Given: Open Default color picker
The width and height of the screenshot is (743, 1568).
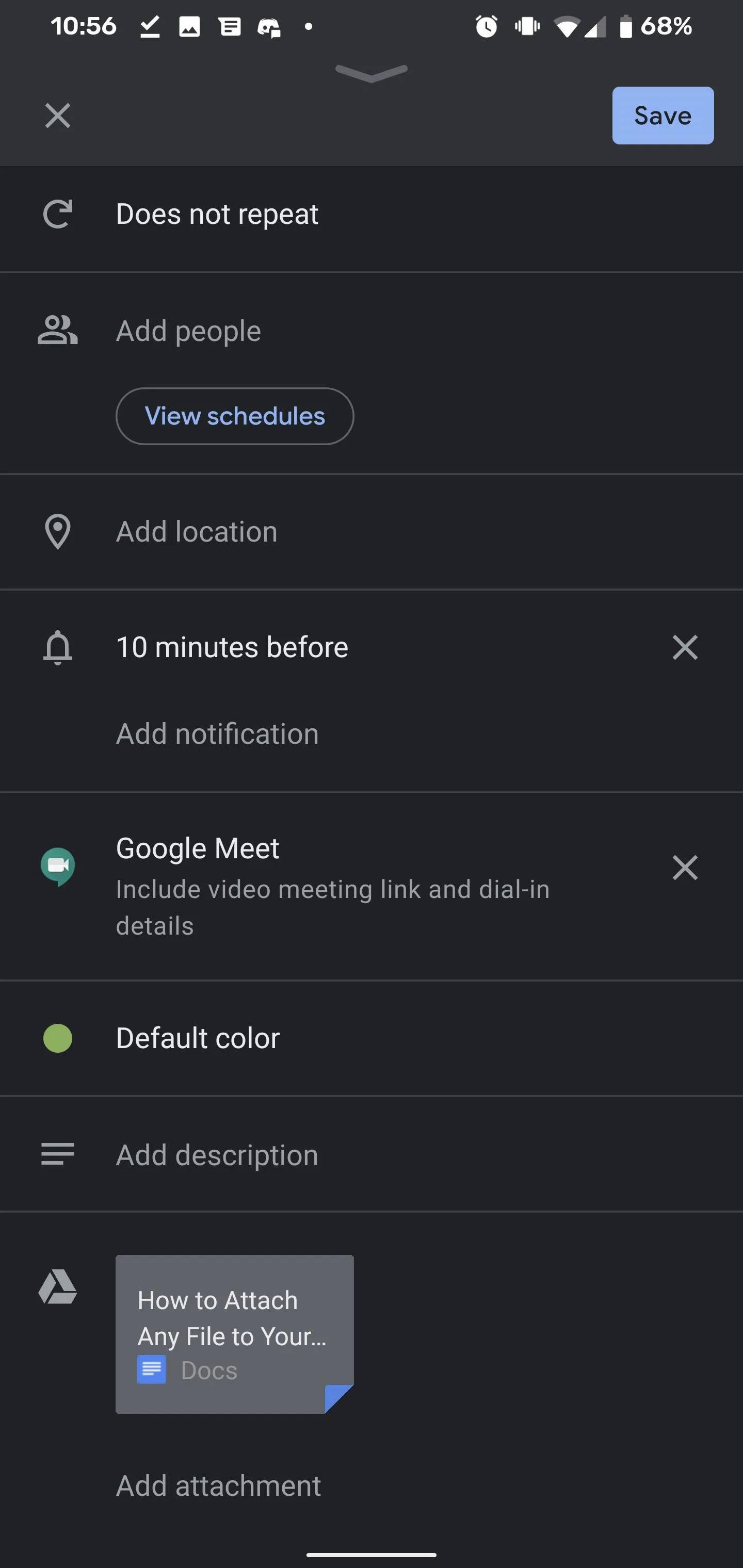Looking at the screenshot, I should point(372,1038).
